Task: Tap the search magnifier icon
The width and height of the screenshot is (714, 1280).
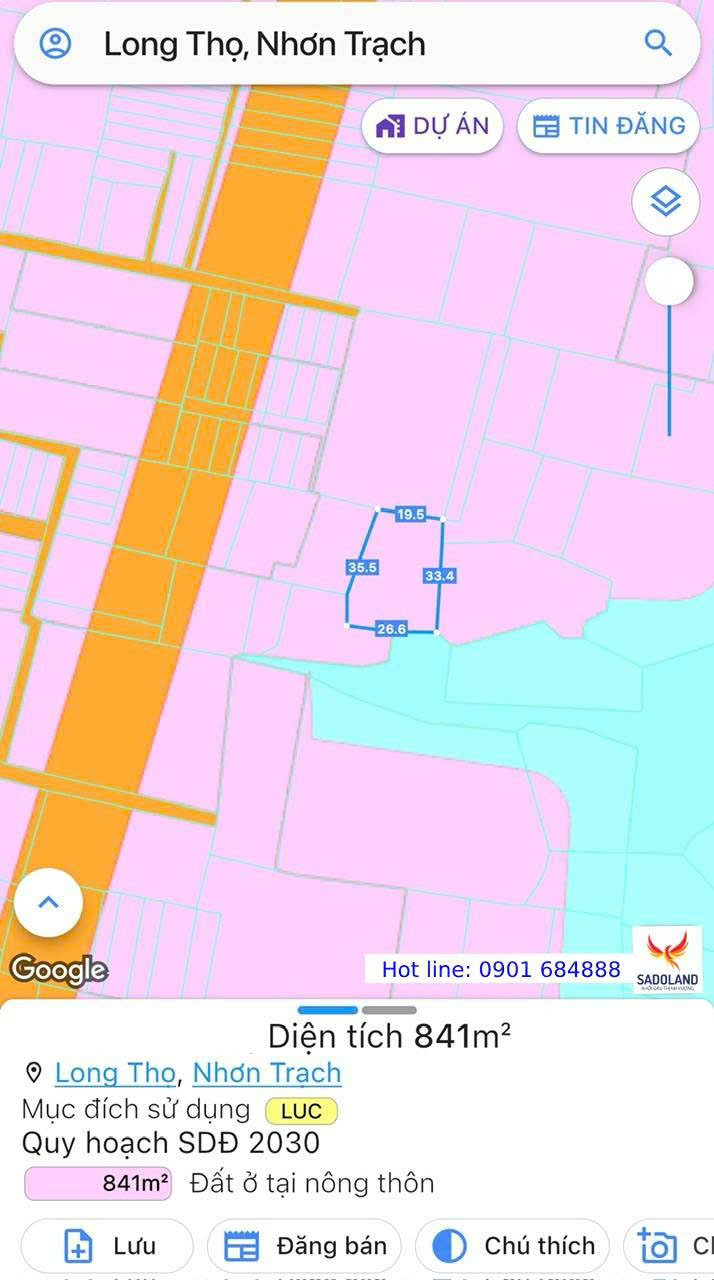Action: [x=657, y=43]
